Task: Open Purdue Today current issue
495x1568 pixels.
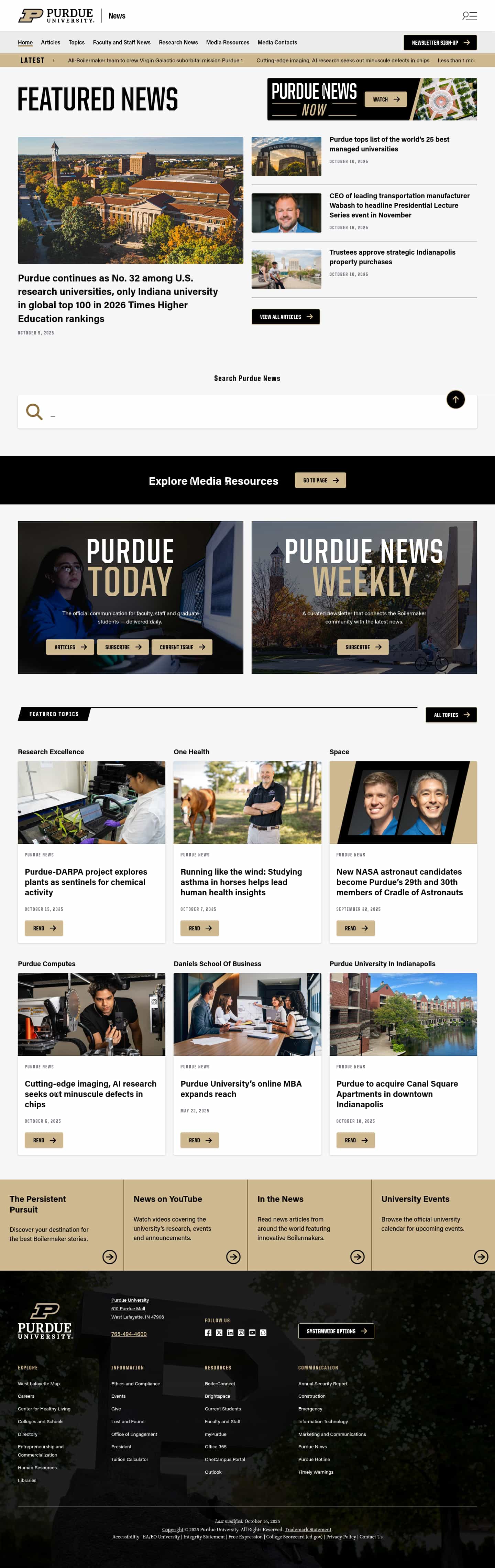Action: (182, 647)
